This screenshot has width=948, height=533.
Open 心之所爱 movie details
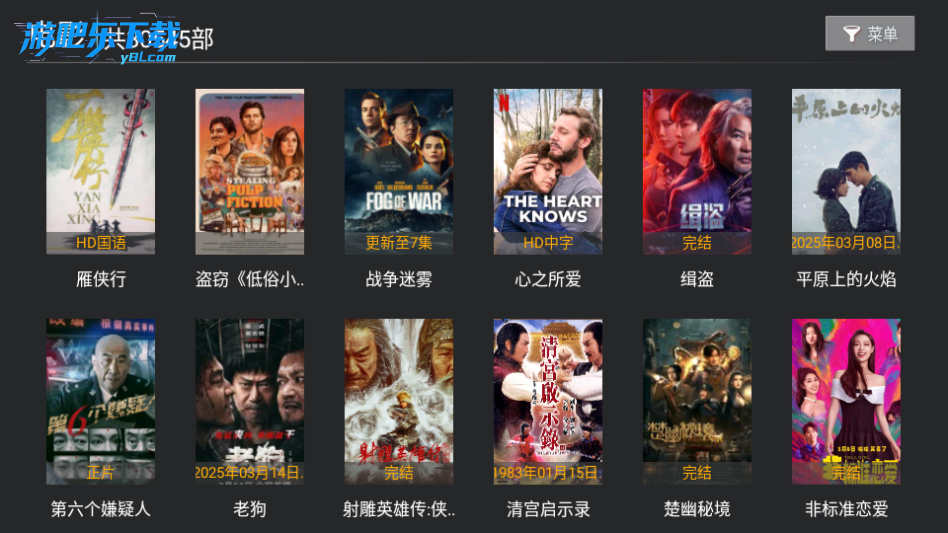tap(548, 172)
